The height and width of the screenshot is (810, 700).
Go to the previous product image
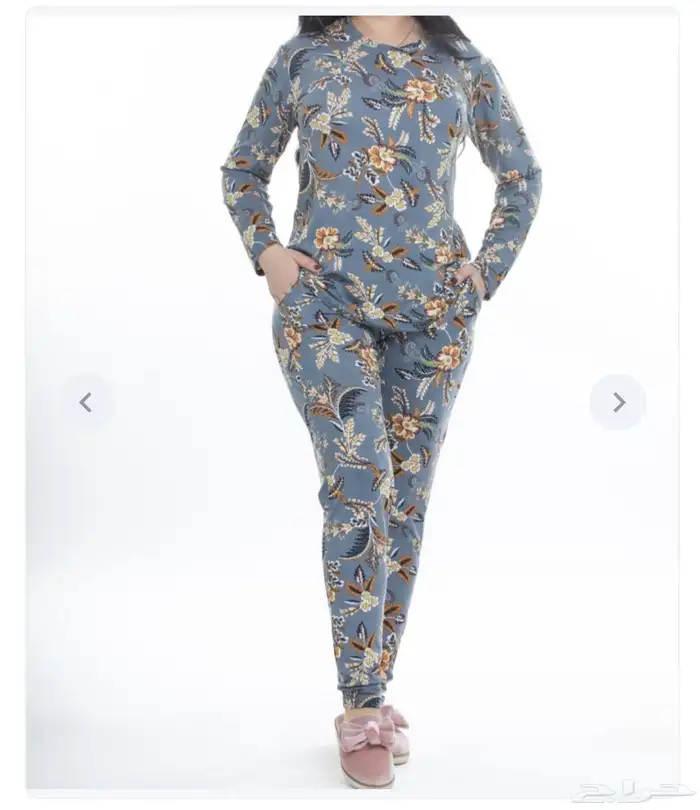coord(86,402)
